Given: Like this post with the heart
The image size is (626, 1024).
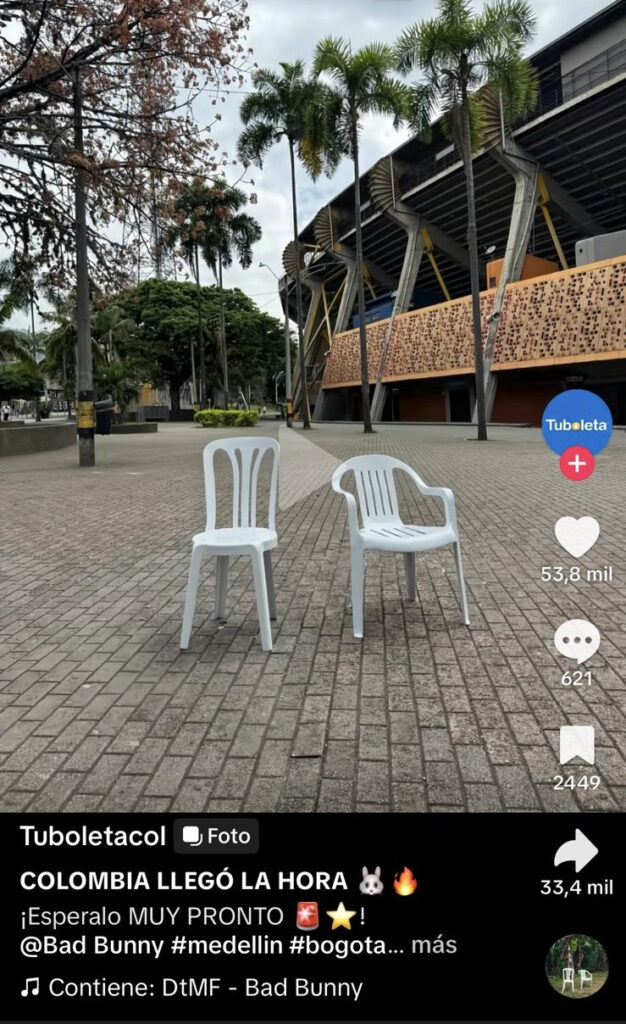Looking at the screenshot, I should point(577,537).
